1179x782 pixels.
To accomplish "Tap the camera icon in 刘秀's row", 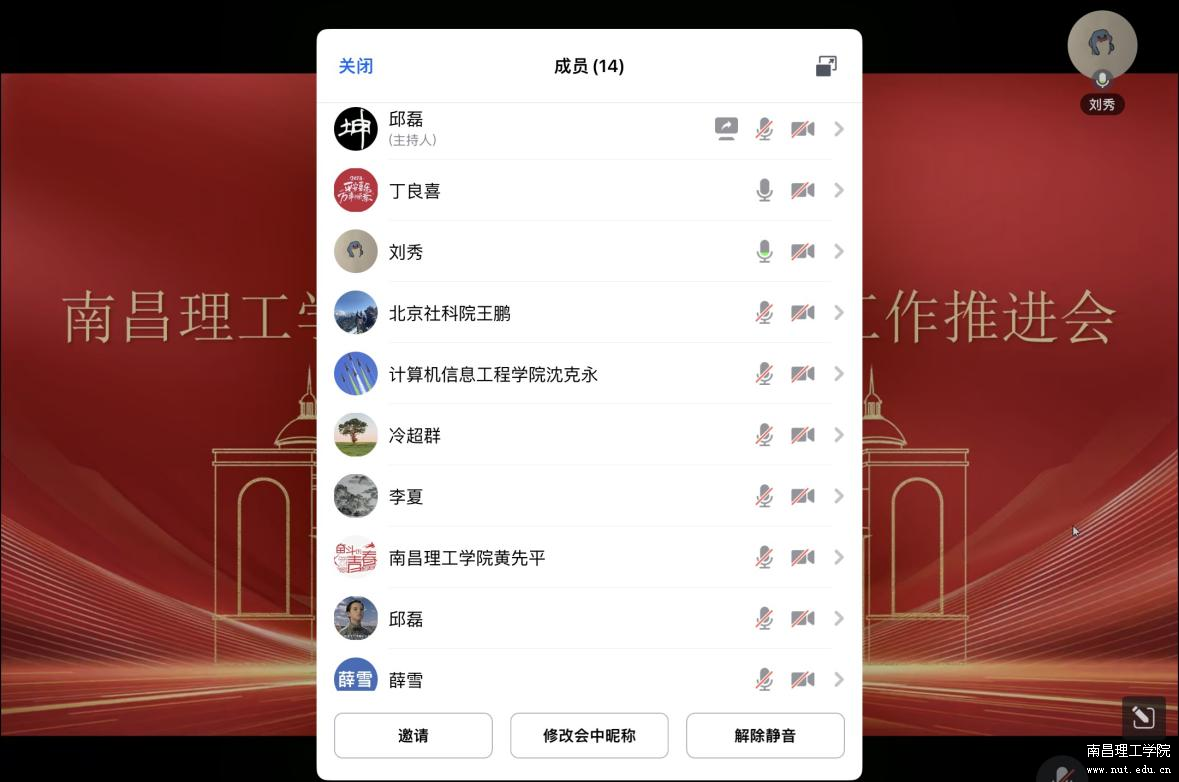I will point(802,252).
